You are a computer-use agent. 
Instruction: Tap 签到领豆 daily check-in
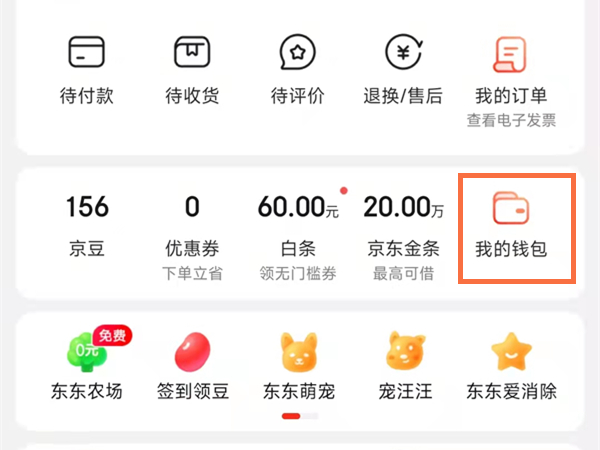(192, 365)
